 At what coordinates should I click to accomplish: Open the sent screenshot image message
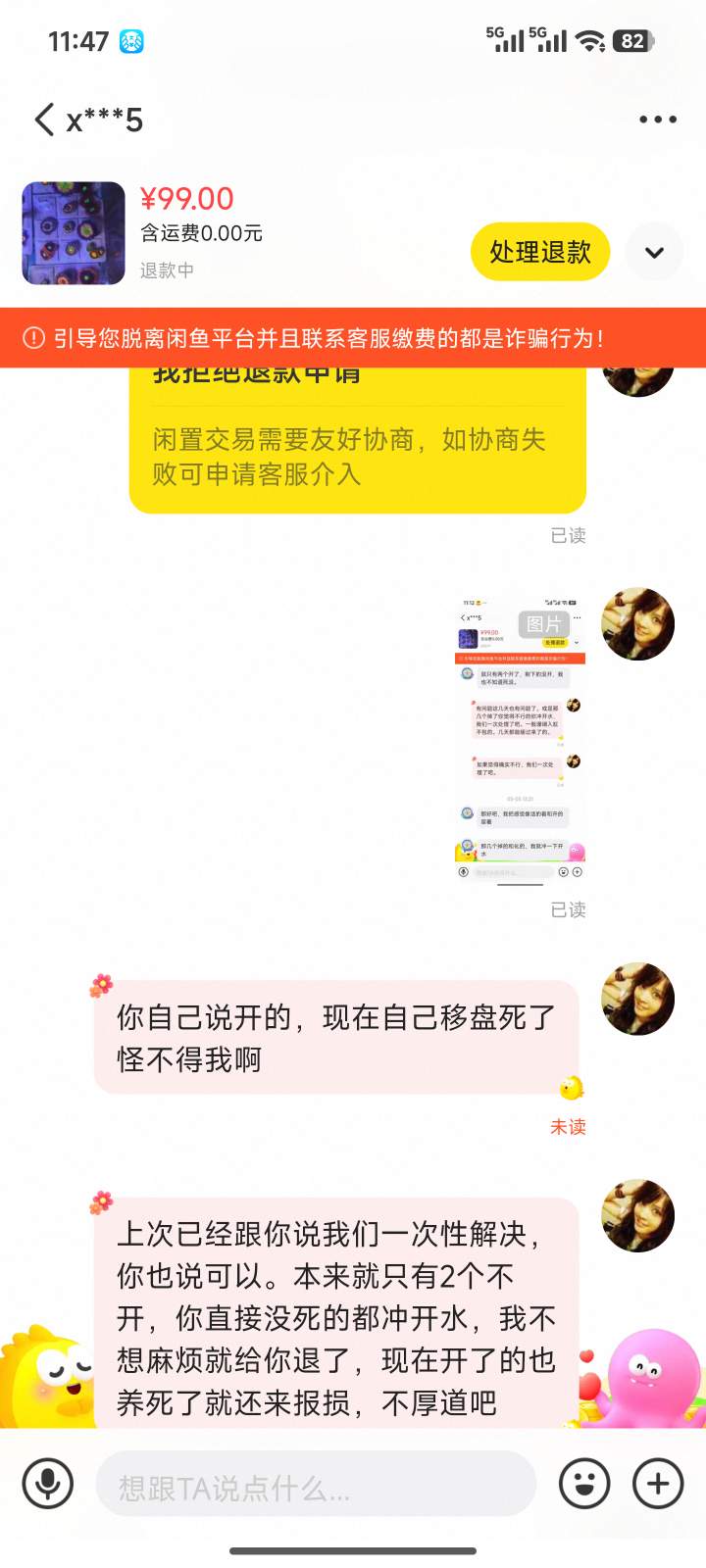pyautogui.click(x=520, y=740)
